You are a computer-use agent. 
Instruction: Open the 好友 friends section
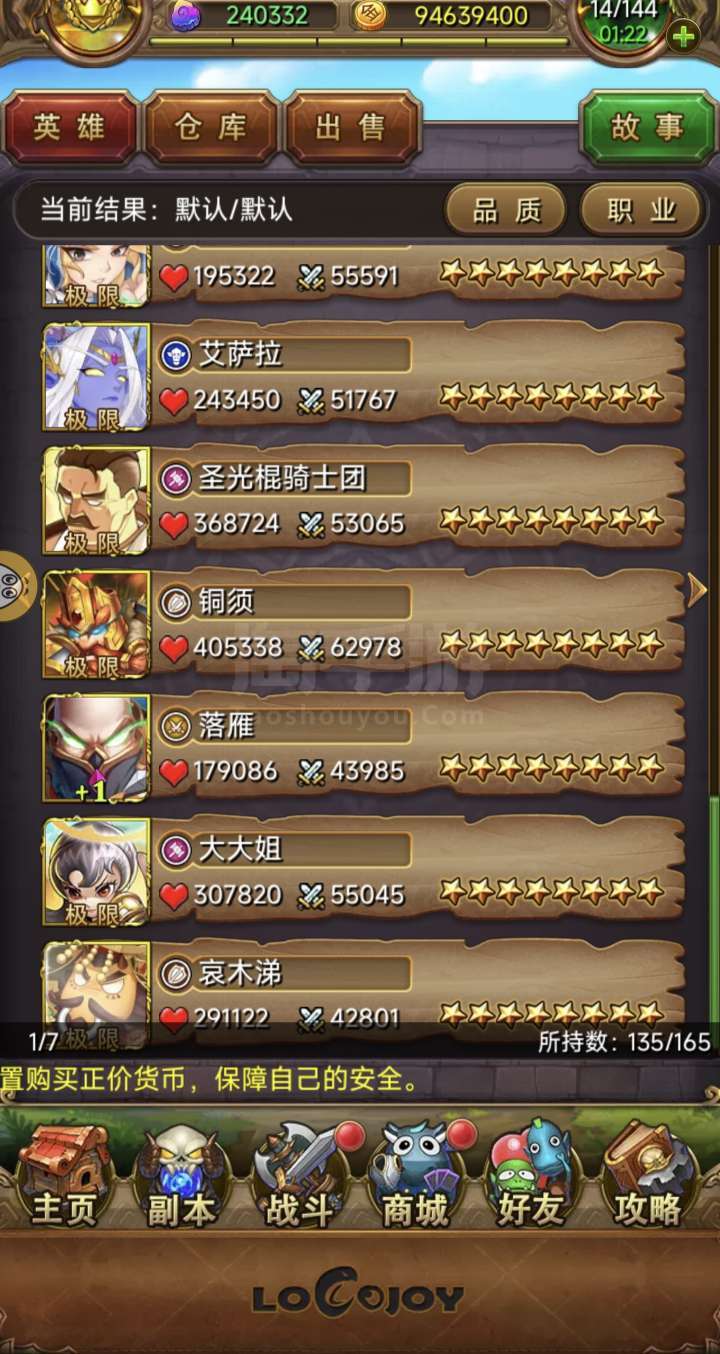click(532, 1176)
